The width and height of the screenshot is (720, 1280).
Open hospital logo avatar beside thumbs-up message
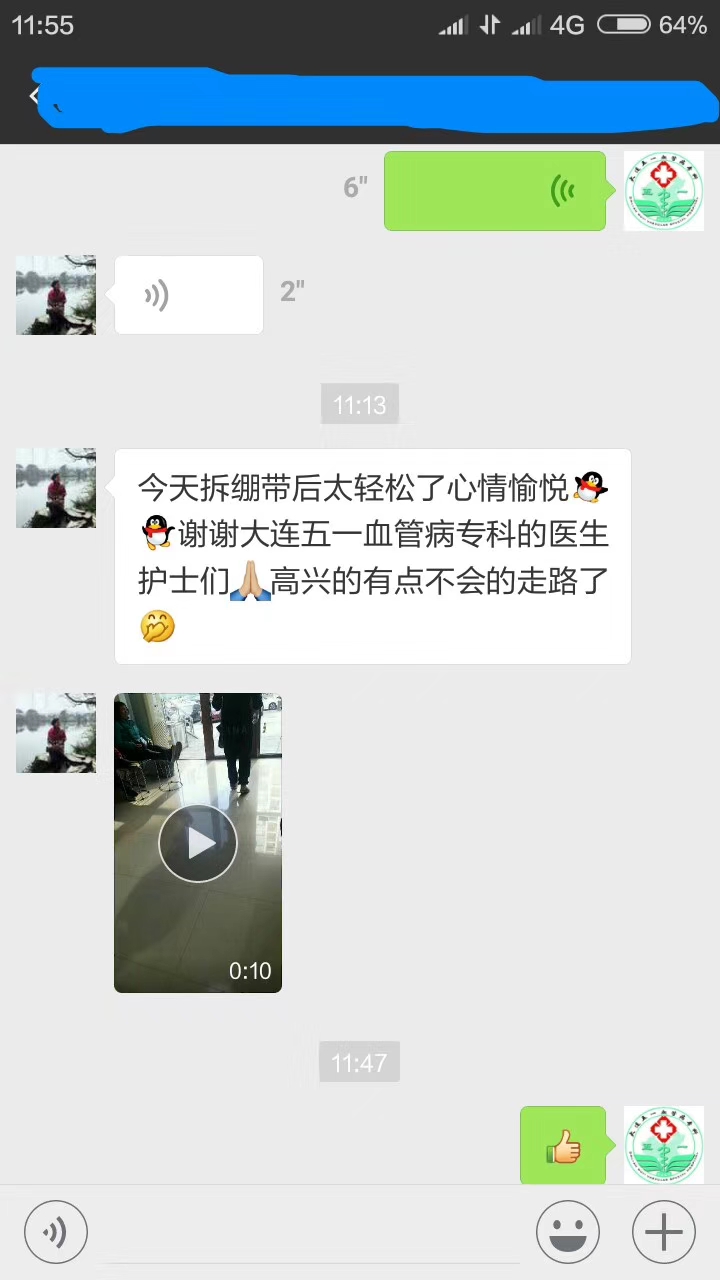tap(664, 1146)
